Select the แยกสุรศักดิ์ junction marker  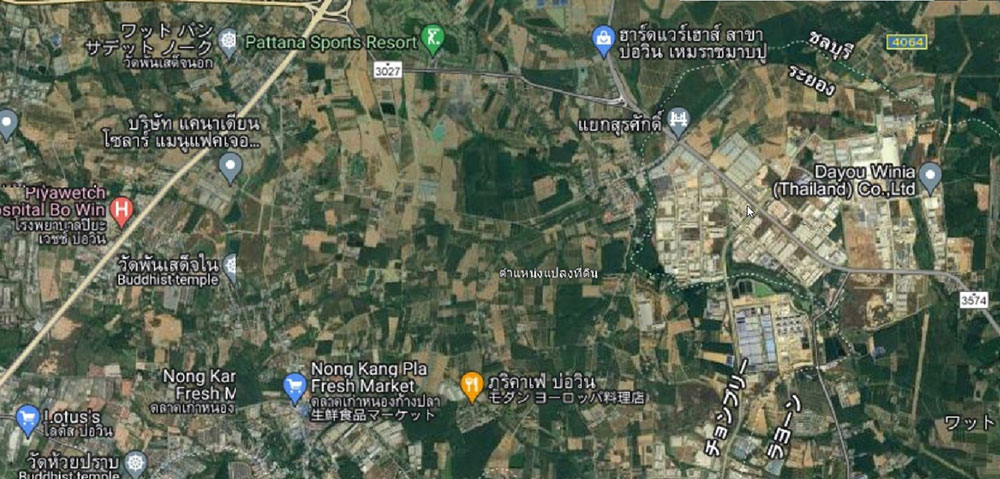tap(679, 121)
